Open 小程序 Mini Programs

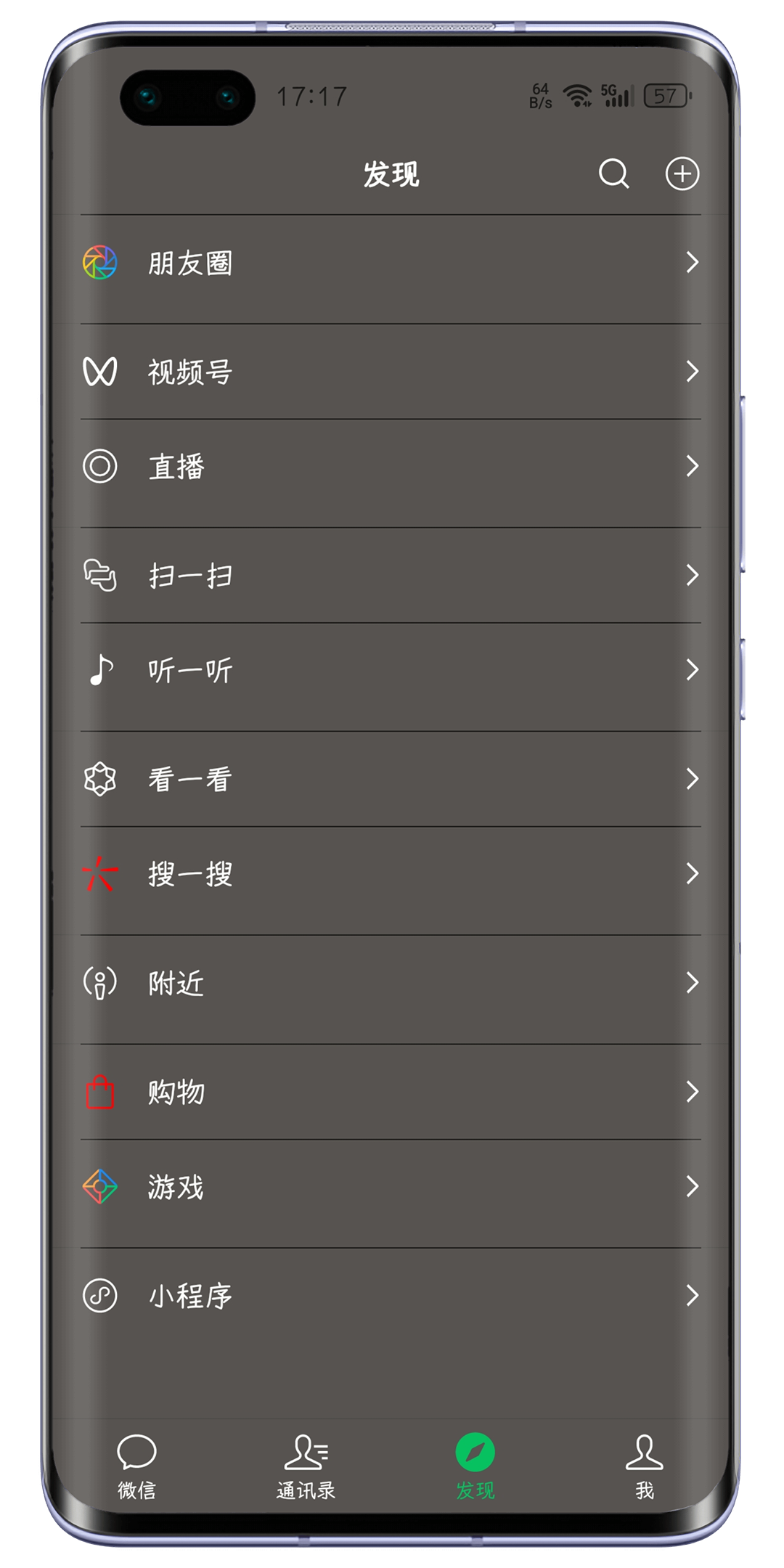pos(391,1296)
